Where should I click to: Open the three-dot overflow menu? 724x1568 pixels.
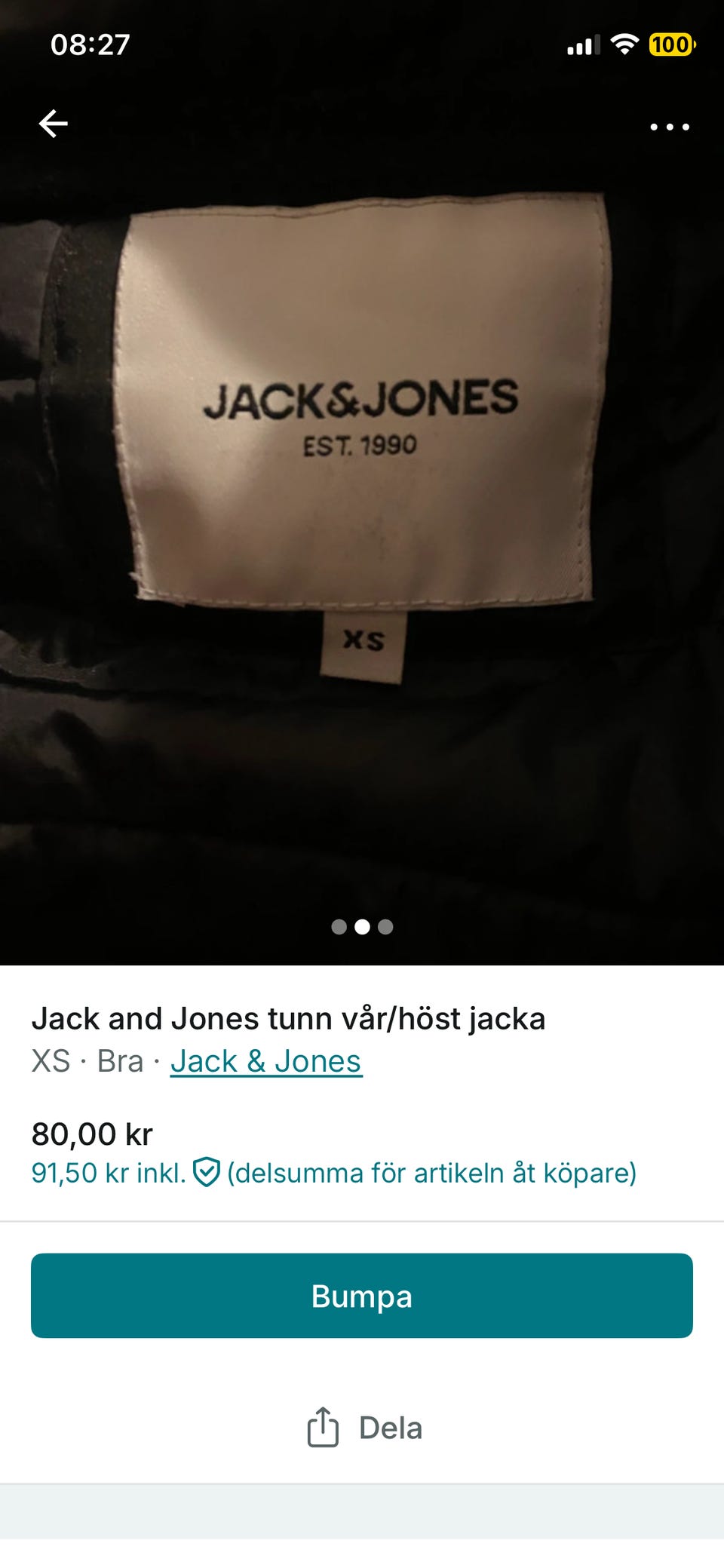point(670,127)
